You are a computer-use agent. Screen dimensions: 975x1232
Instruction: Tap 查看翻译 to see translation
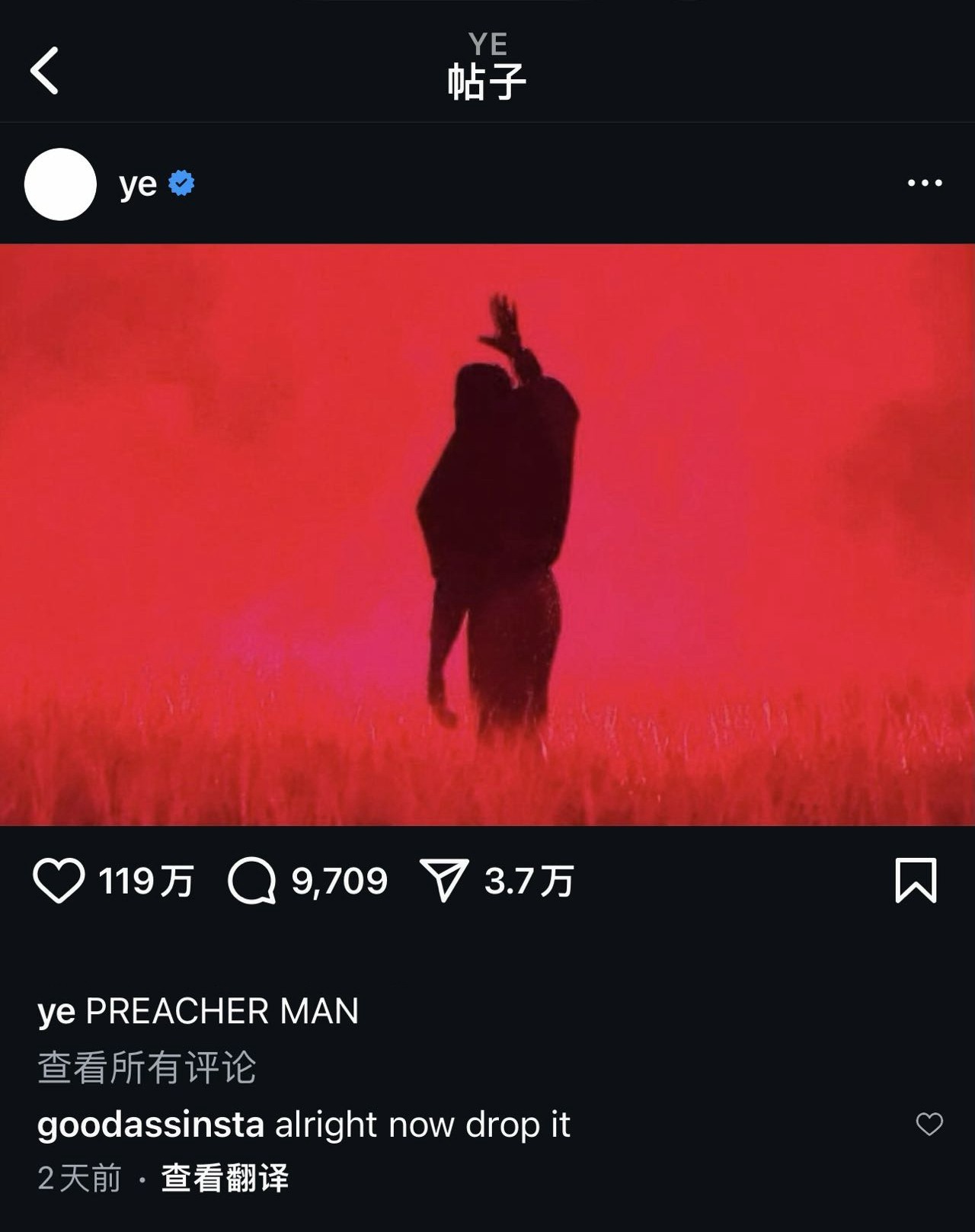225,1178
